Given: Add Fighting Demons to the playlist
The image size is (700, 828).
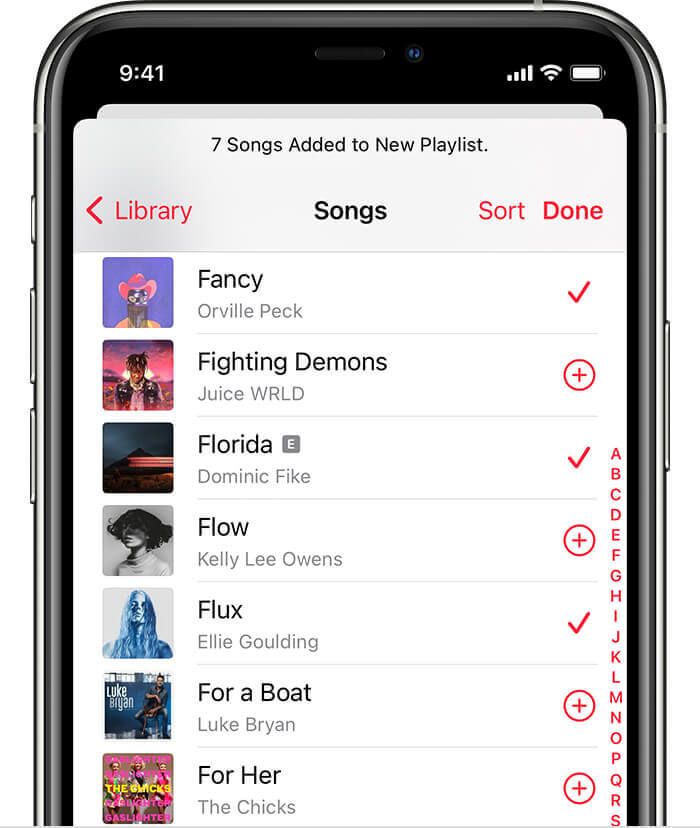Looking at the screenshot, I should point(579,375).
